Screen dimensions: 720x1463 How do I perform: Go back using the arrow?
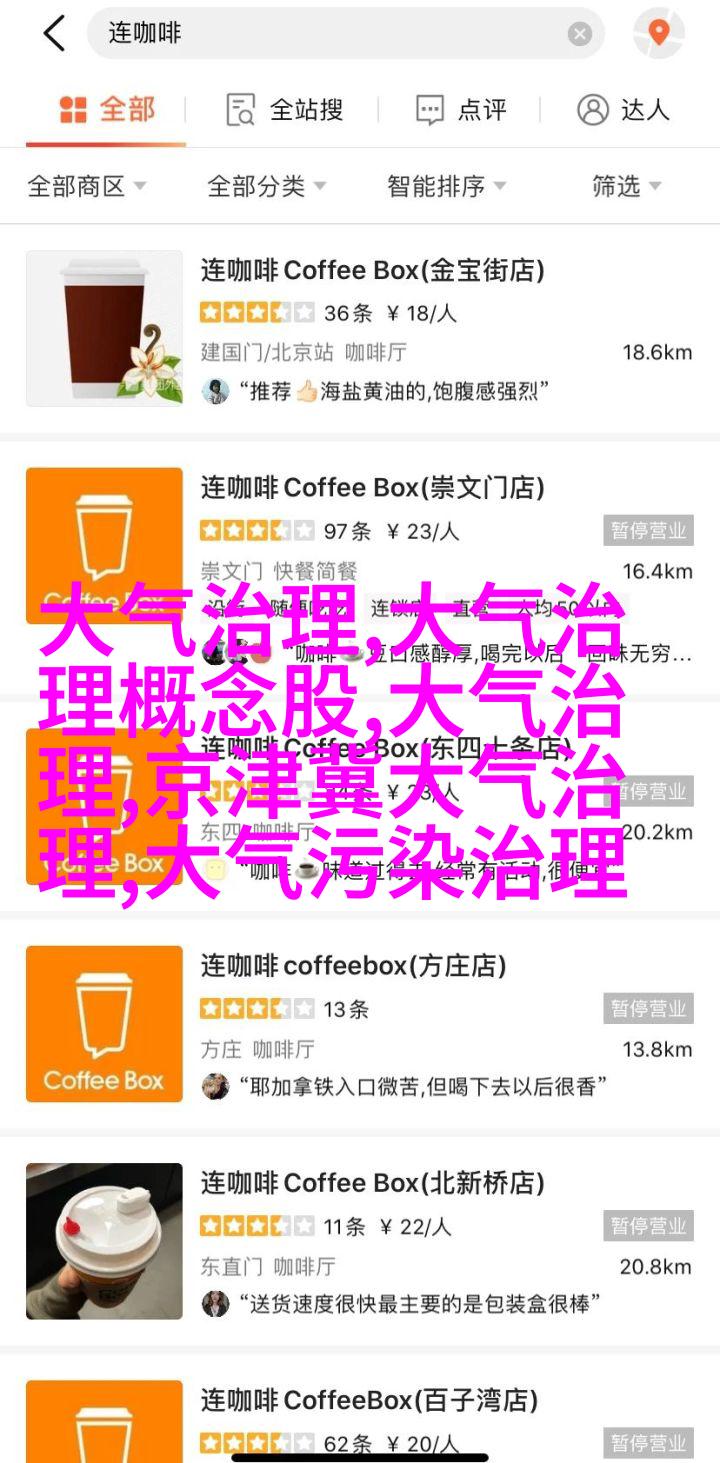pyautogui.click(x=53, y=34)
